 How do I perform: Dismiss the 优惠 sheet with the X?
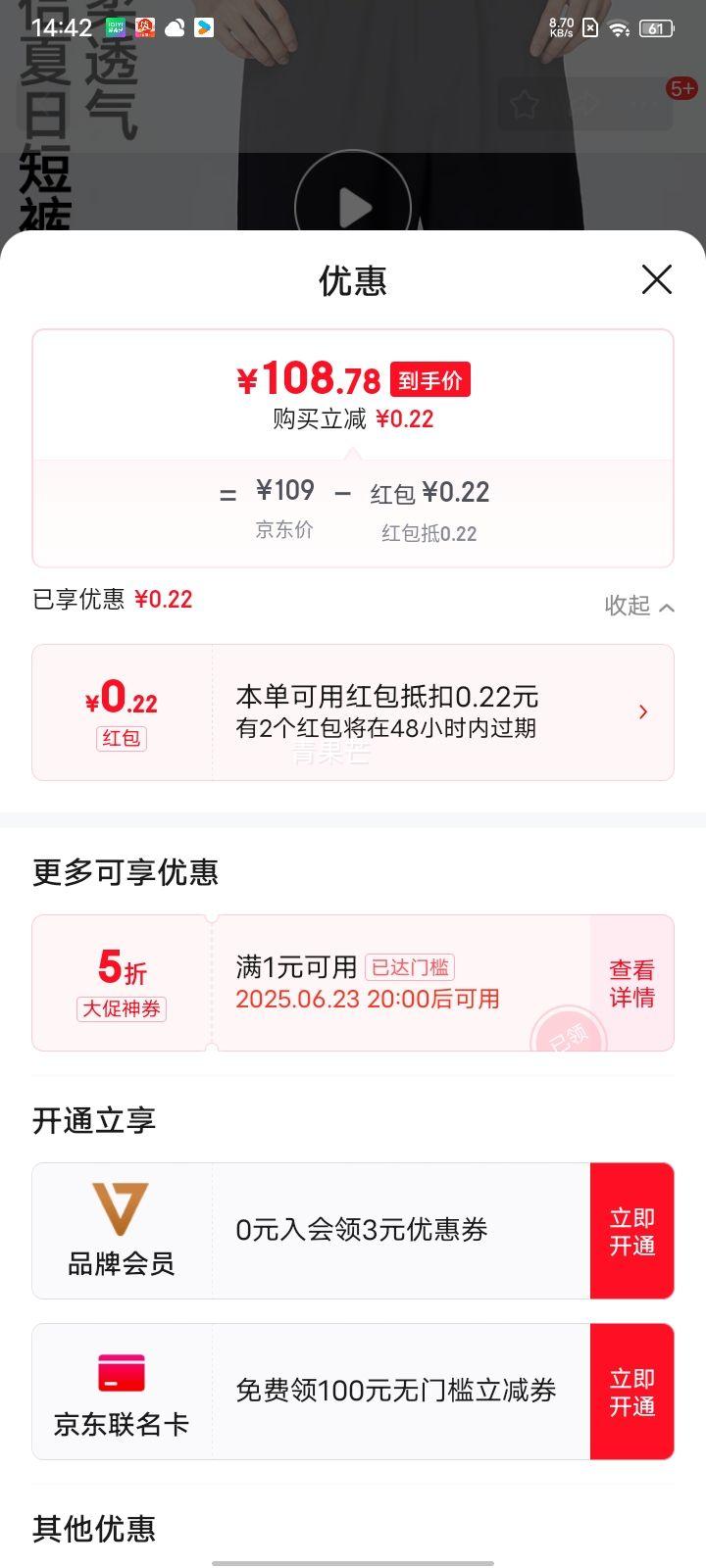(x=656, y=280)
